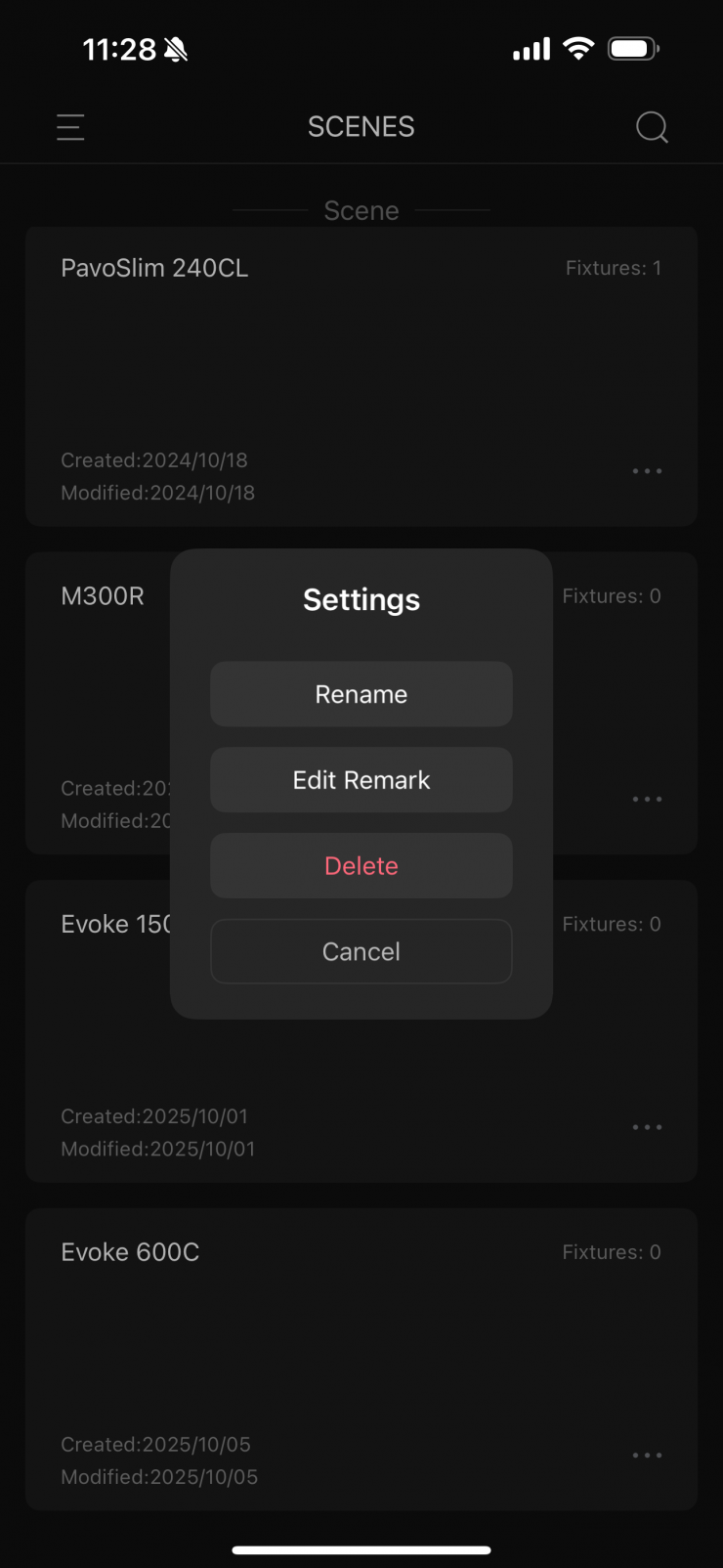Image resolution: width=723 pixels, height=1568 pixels.
Task: Open the hamburger drawer menu
Action: tap(70, 127)
